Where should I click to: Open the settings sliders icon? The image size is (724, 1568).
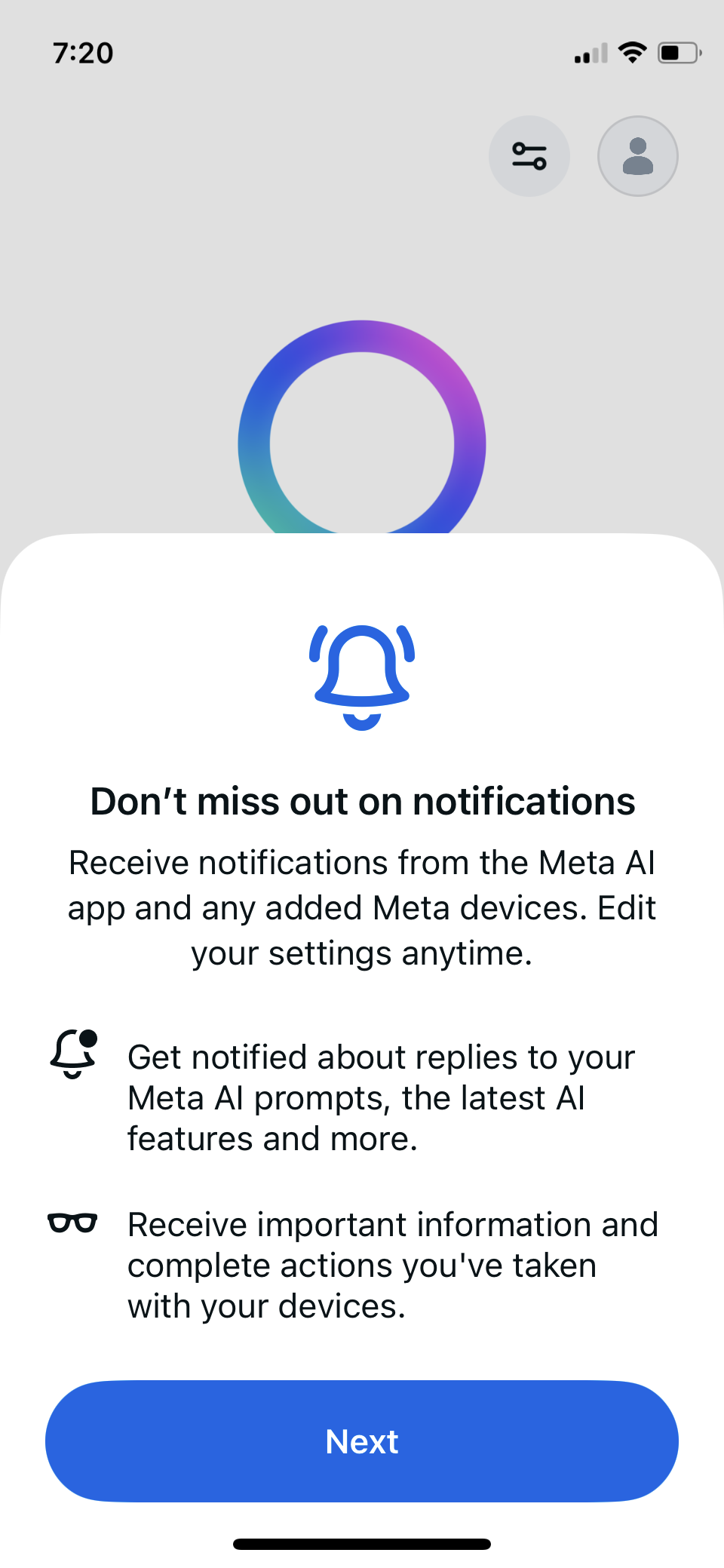click(529, 156)
